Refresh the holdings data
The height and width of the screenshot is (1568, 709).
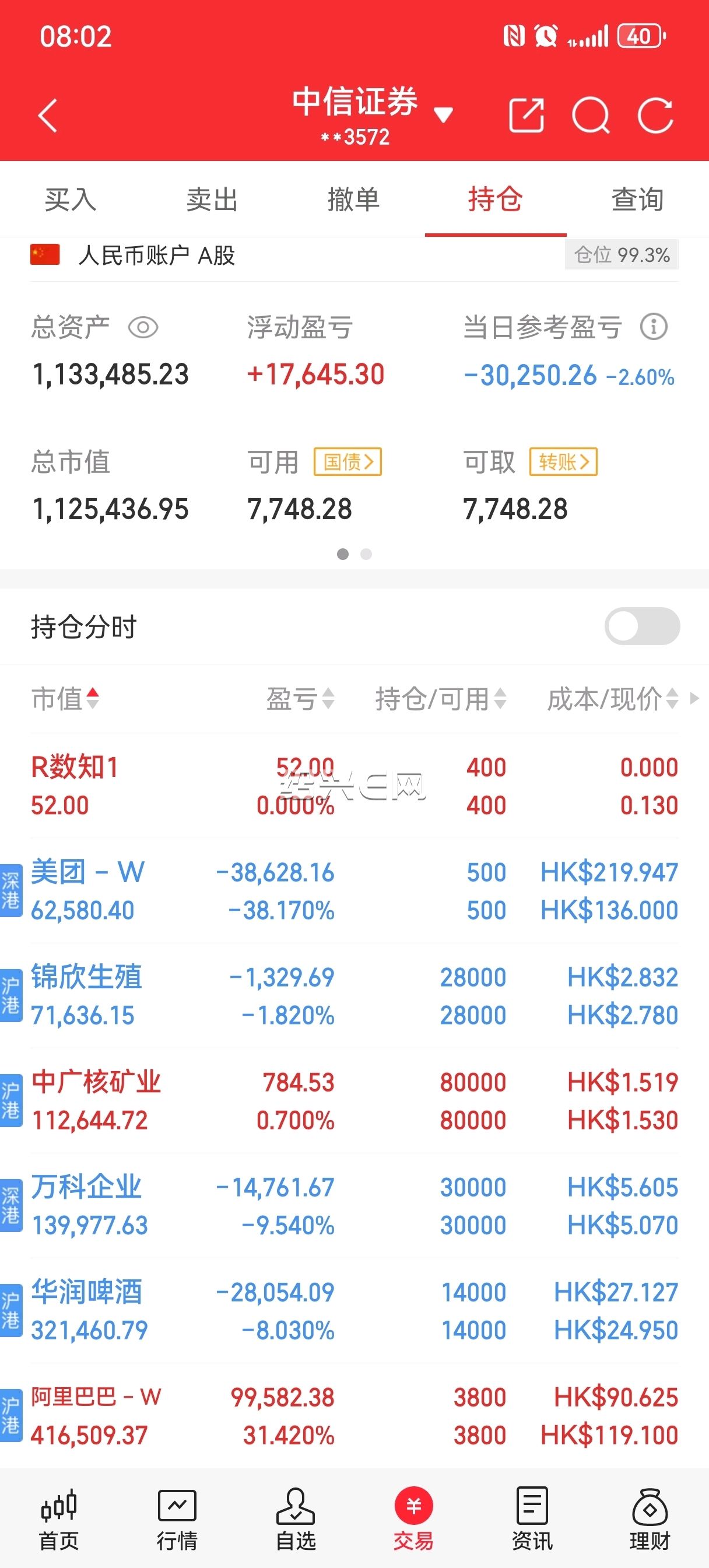point(655,114)
